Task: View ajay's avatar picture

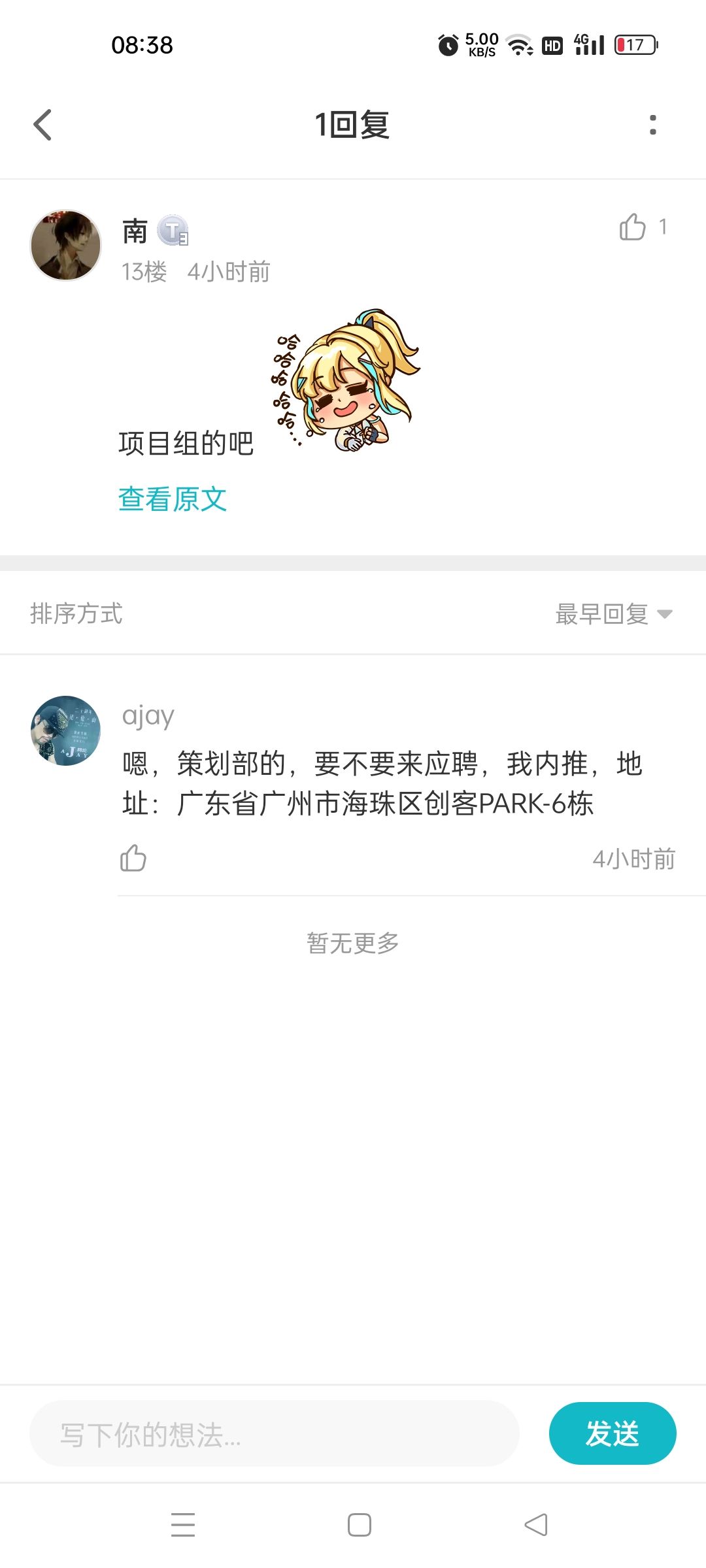Action: click(x=65, y=732)
